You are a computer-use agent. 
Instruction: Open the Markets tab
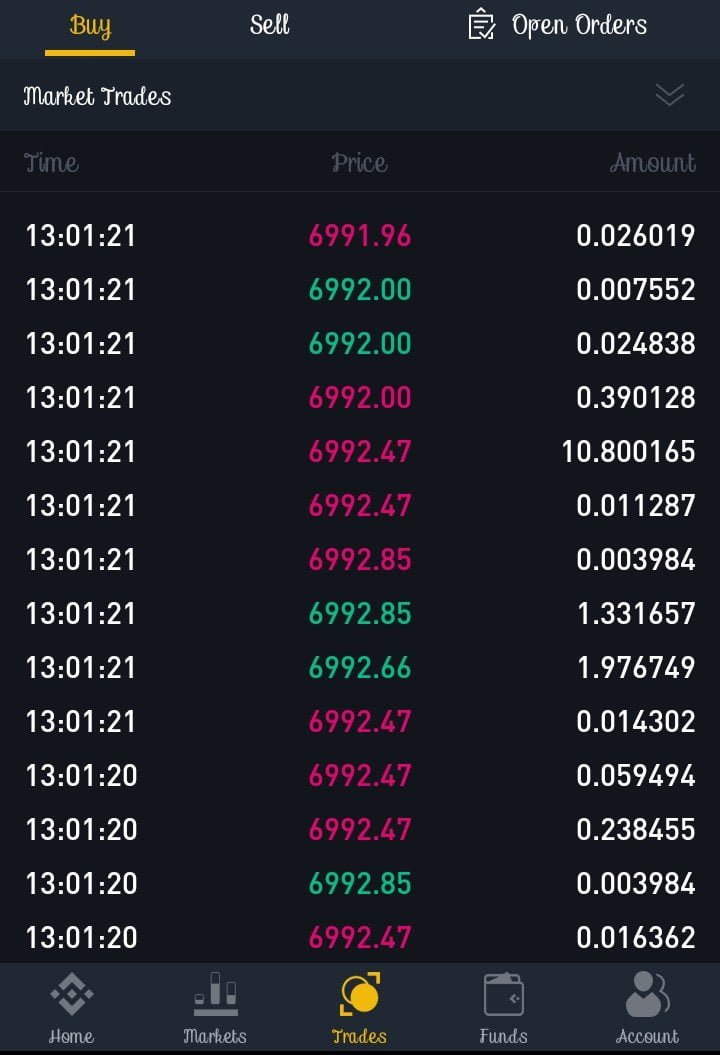click(x=215, y=1008)
